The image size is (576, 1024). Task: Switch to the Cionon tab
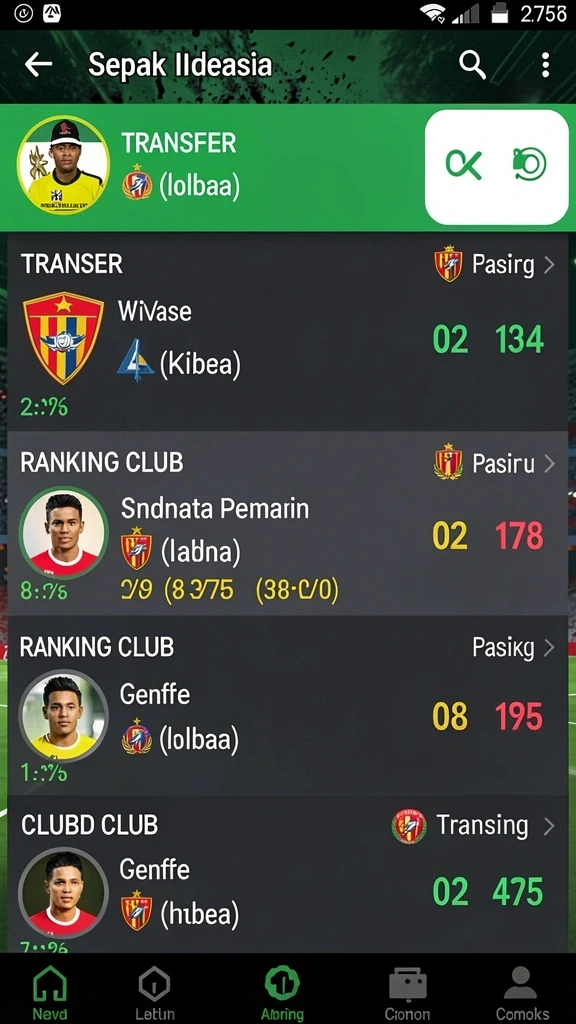point(408,991)
